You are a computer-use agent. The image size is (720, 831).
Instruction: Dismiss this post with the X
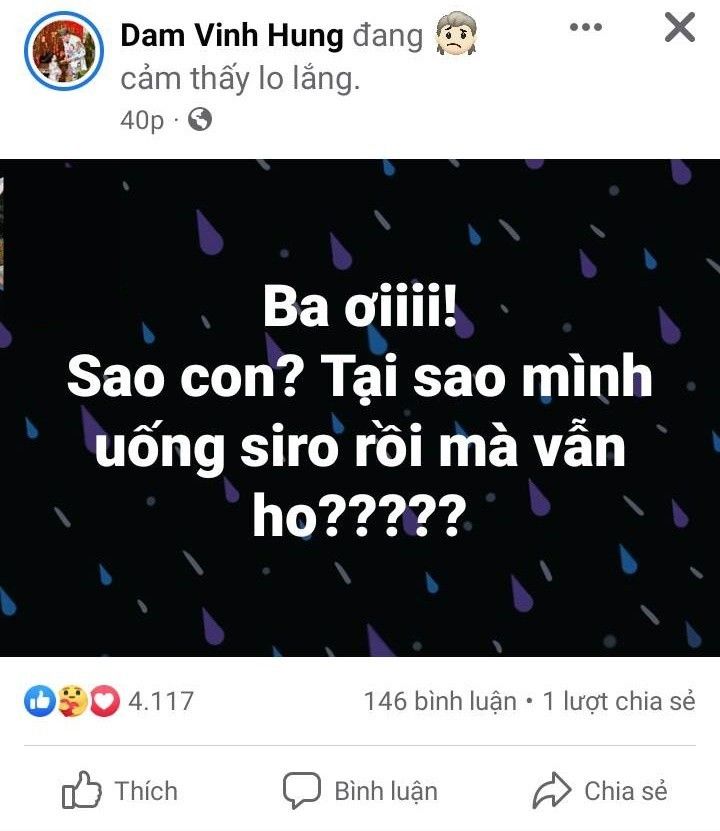tap(679, 28)
